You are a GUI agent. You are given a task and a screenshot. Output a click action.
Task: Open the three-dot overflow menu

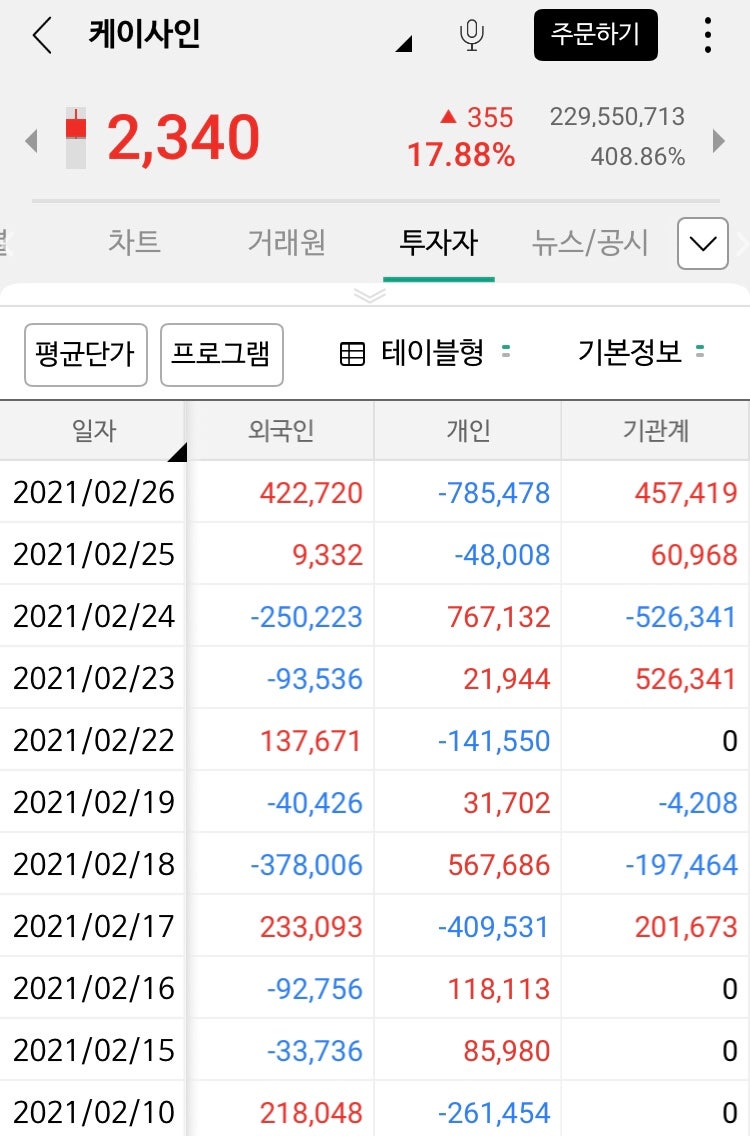tap(708, 35)
